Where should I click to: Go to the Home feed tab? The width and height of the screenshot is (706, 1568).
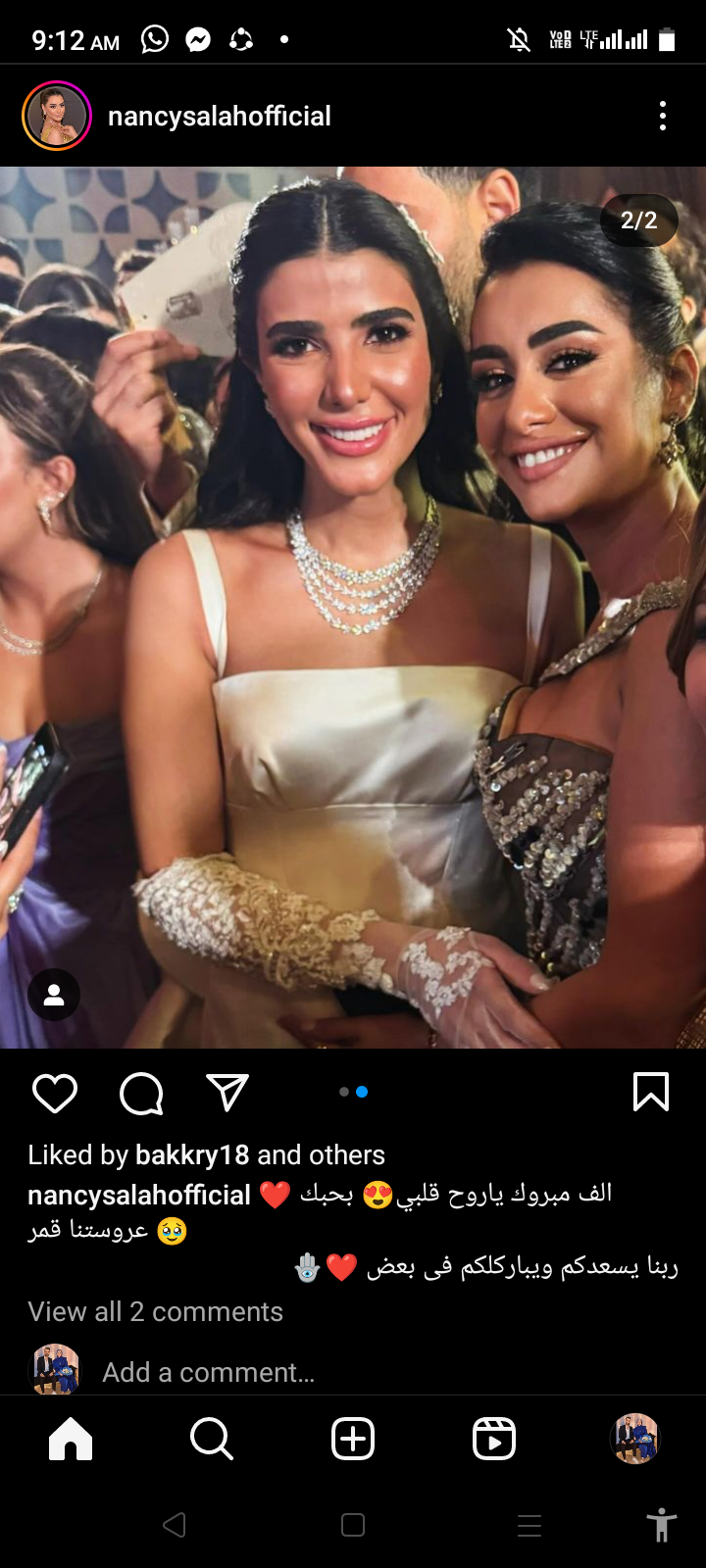pos(71,1439)
